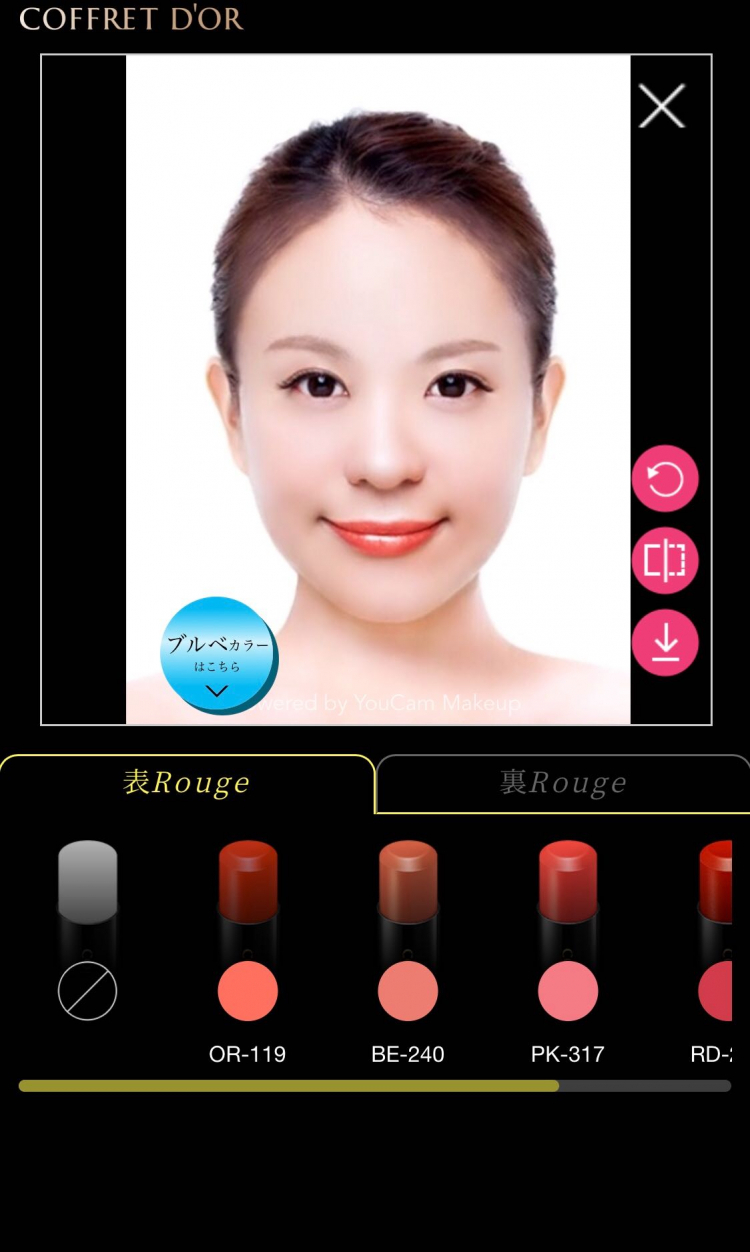Image resolution: width=750 pixels, height=1252 pixels.
Task: Switch to the 表Rouge tab
Action: click(x=187, y=783)
